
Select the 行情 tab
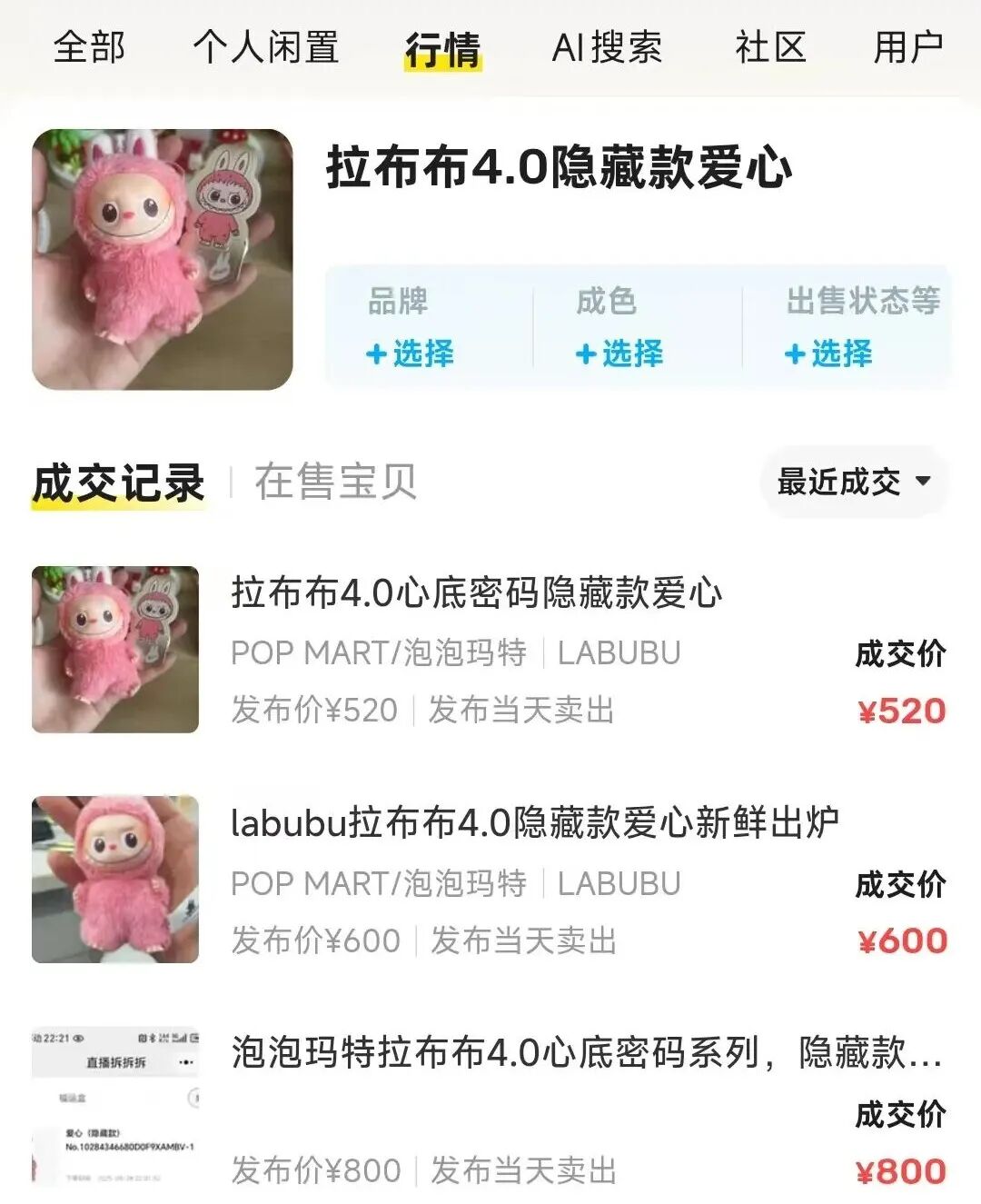pyautogui.click(x=443, y=49)
